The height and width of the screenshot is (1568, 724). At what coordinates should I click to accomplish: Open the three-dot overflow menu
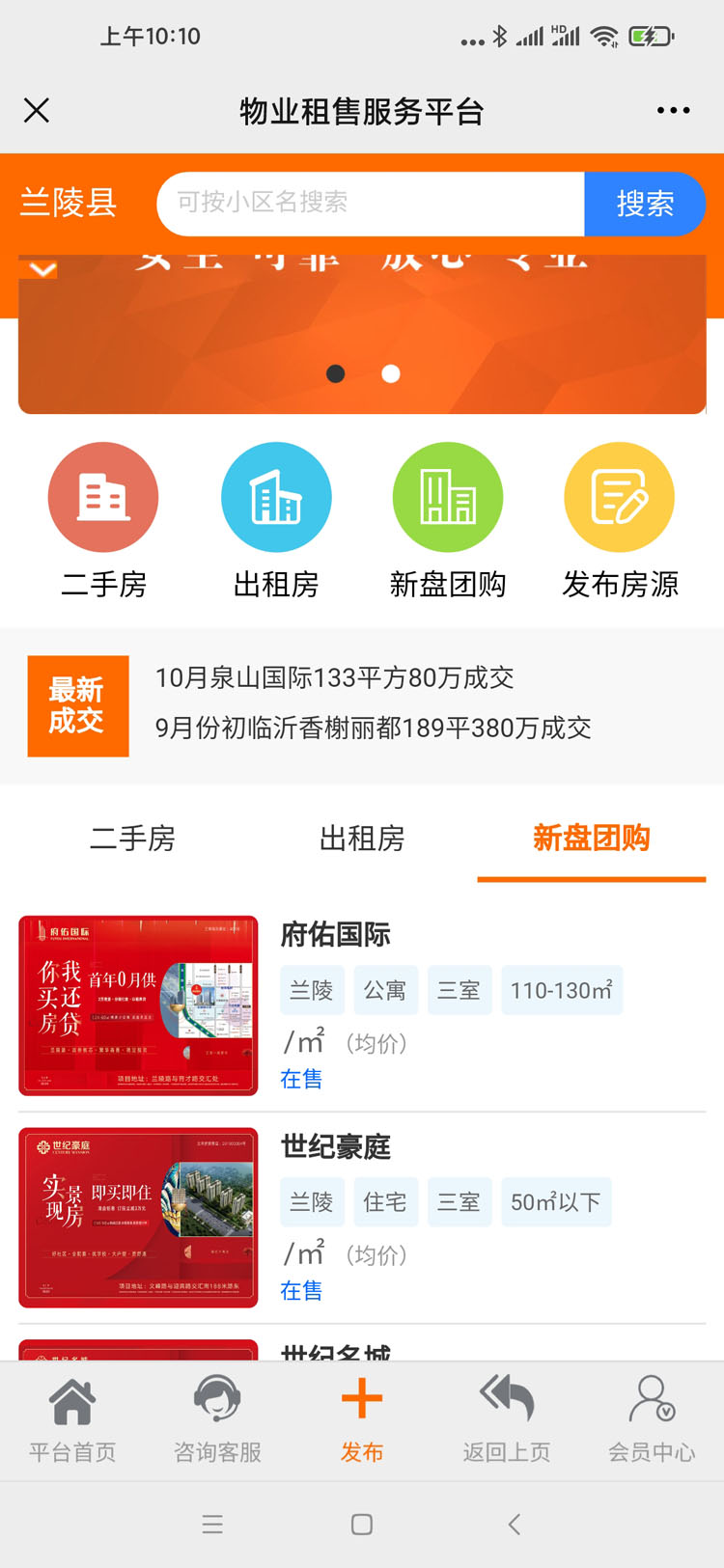673,111
